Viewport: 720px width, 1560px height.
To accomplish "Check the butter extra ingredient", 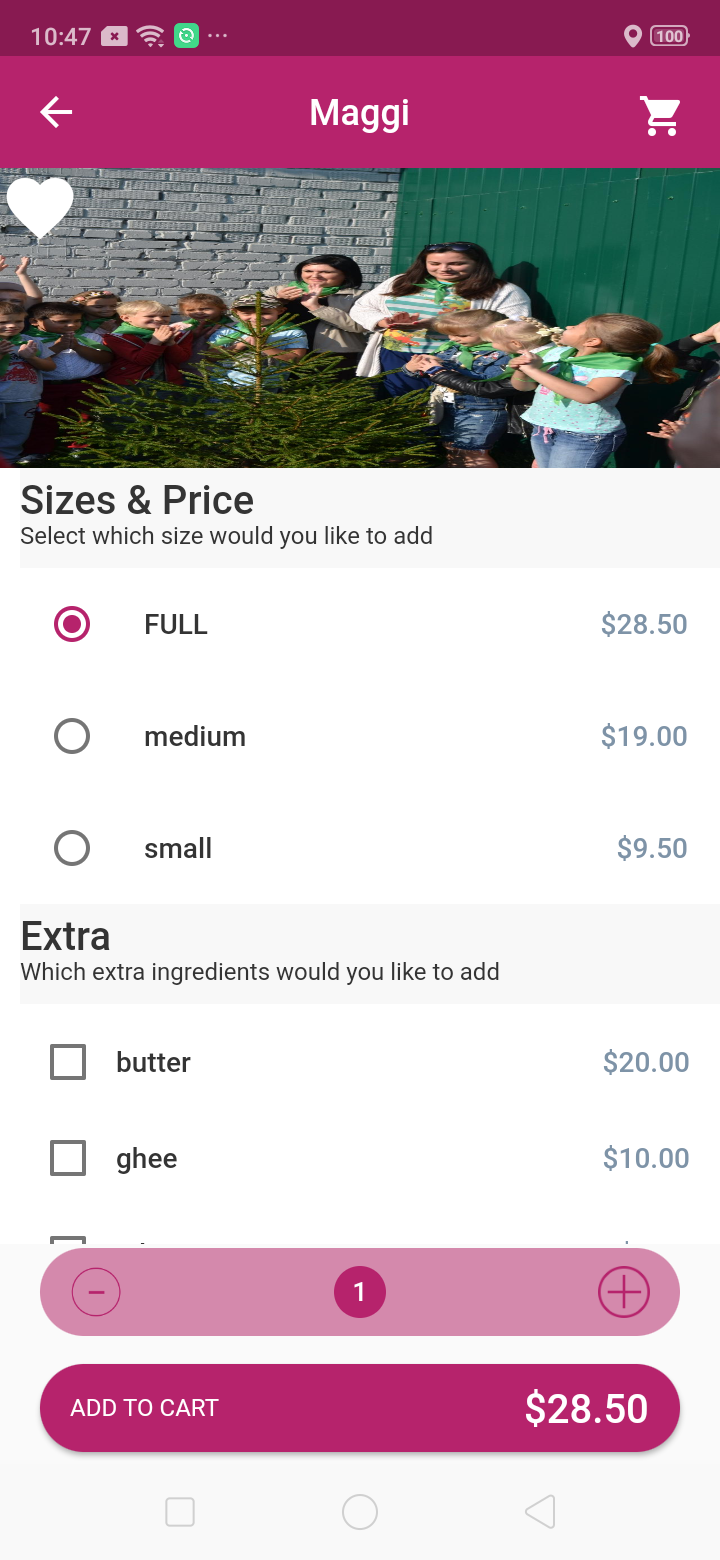I will point(68,1062).
